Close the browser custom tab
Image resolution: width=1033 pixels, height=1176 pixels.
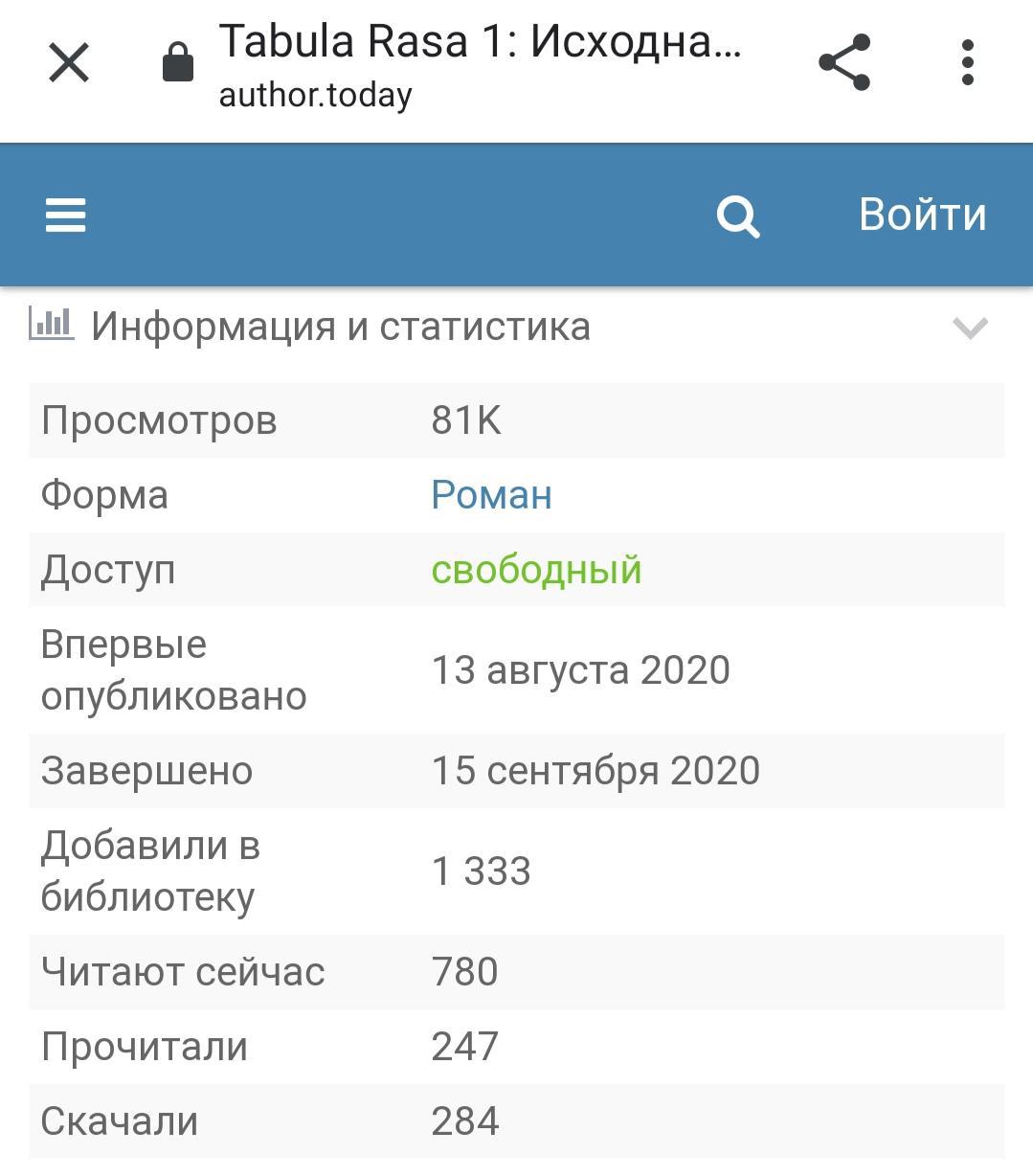[69, 63]
